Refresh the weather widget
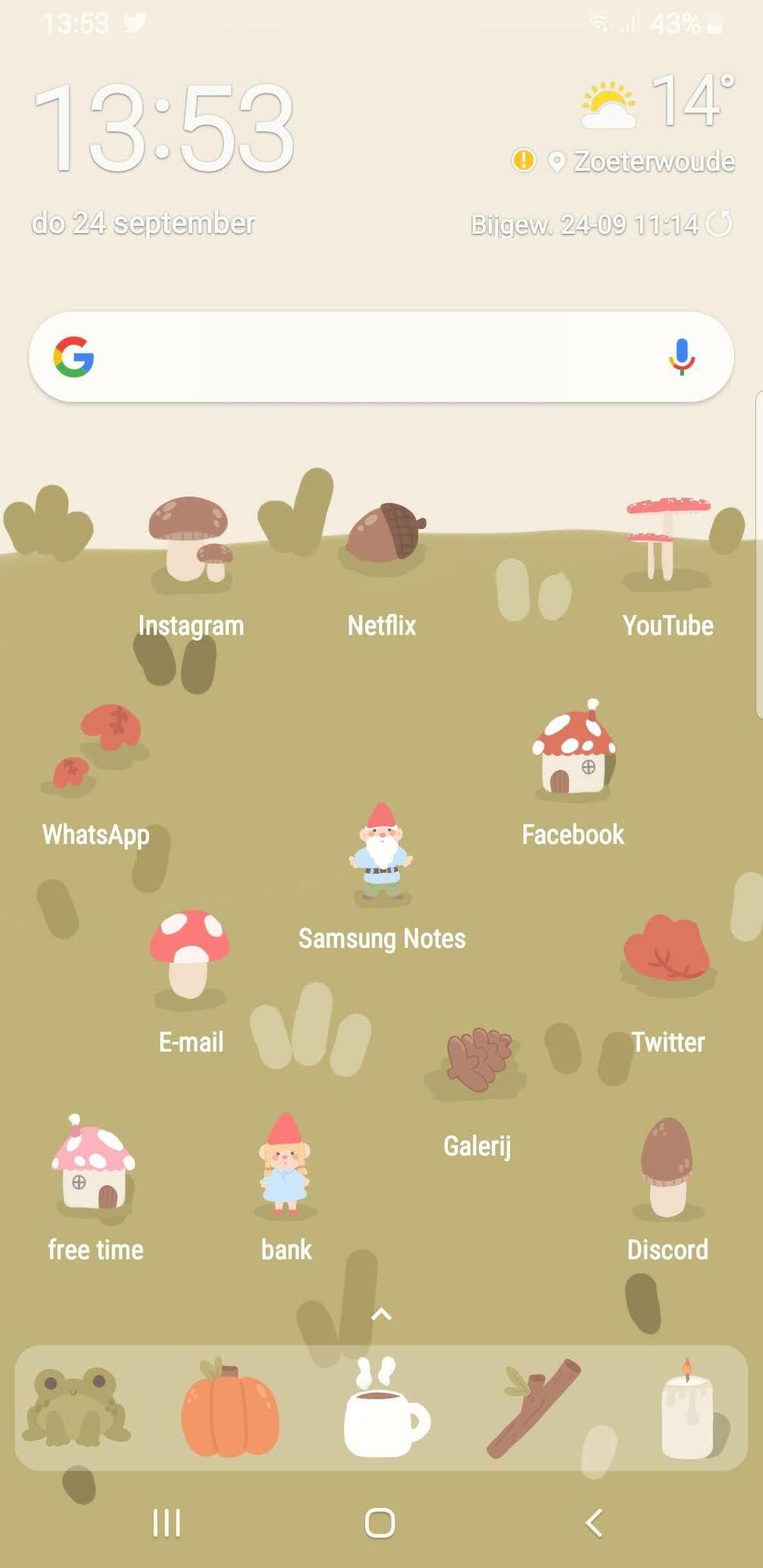Screen dimensions: 763x1568 click(718, 224)
